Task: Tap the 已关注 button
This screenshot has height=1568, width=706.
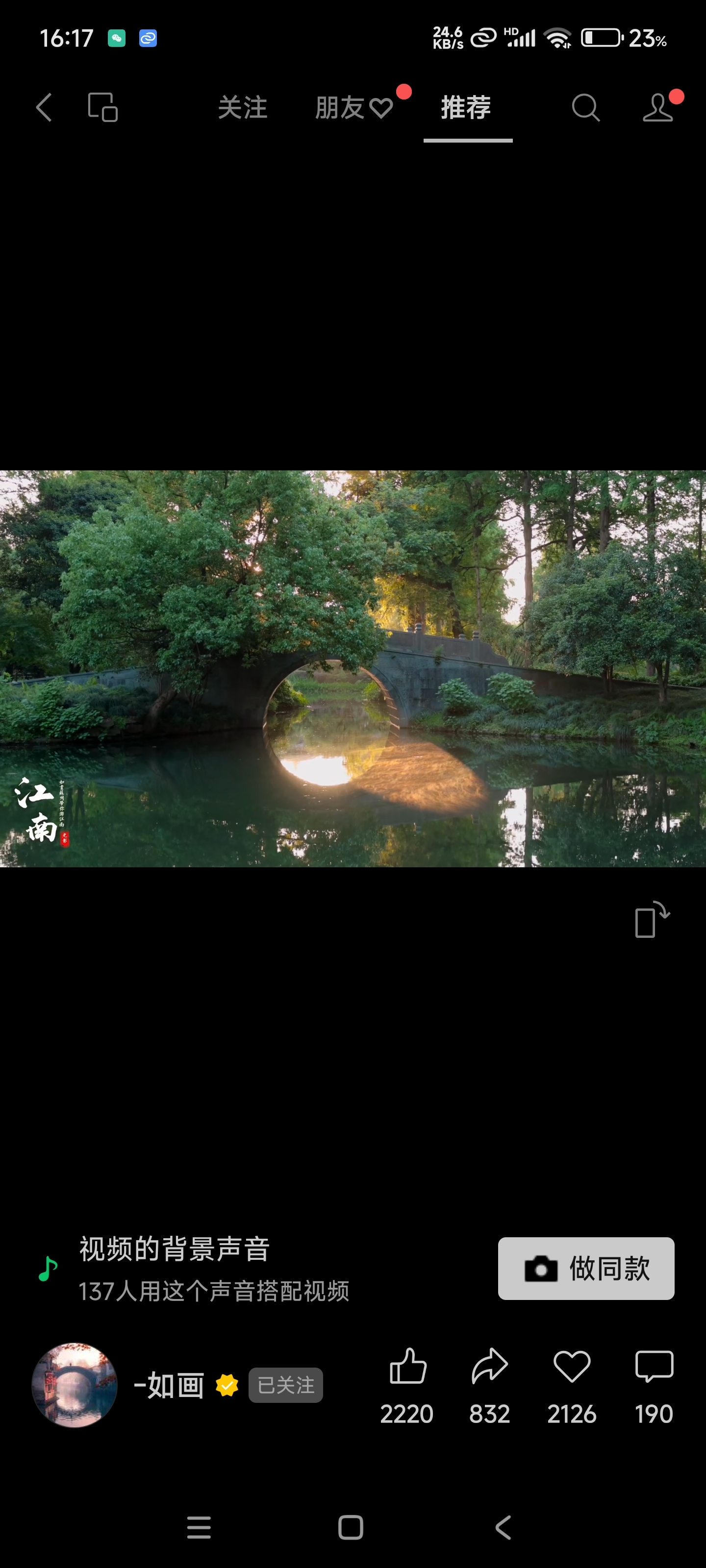Action: (x=286, y=1385)
